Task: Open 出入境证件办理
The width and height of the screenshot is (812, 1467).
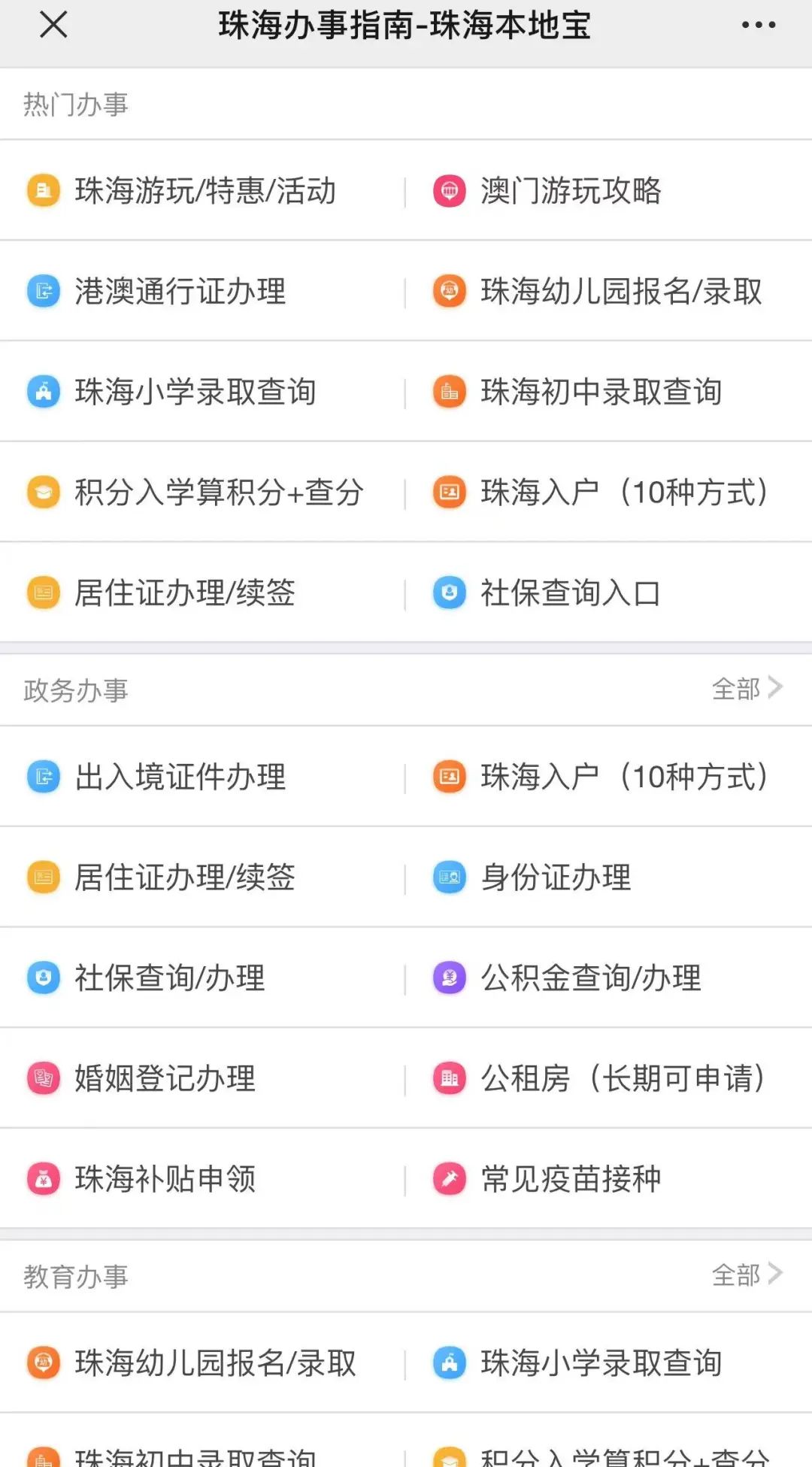Action: [x=203, y=777]
